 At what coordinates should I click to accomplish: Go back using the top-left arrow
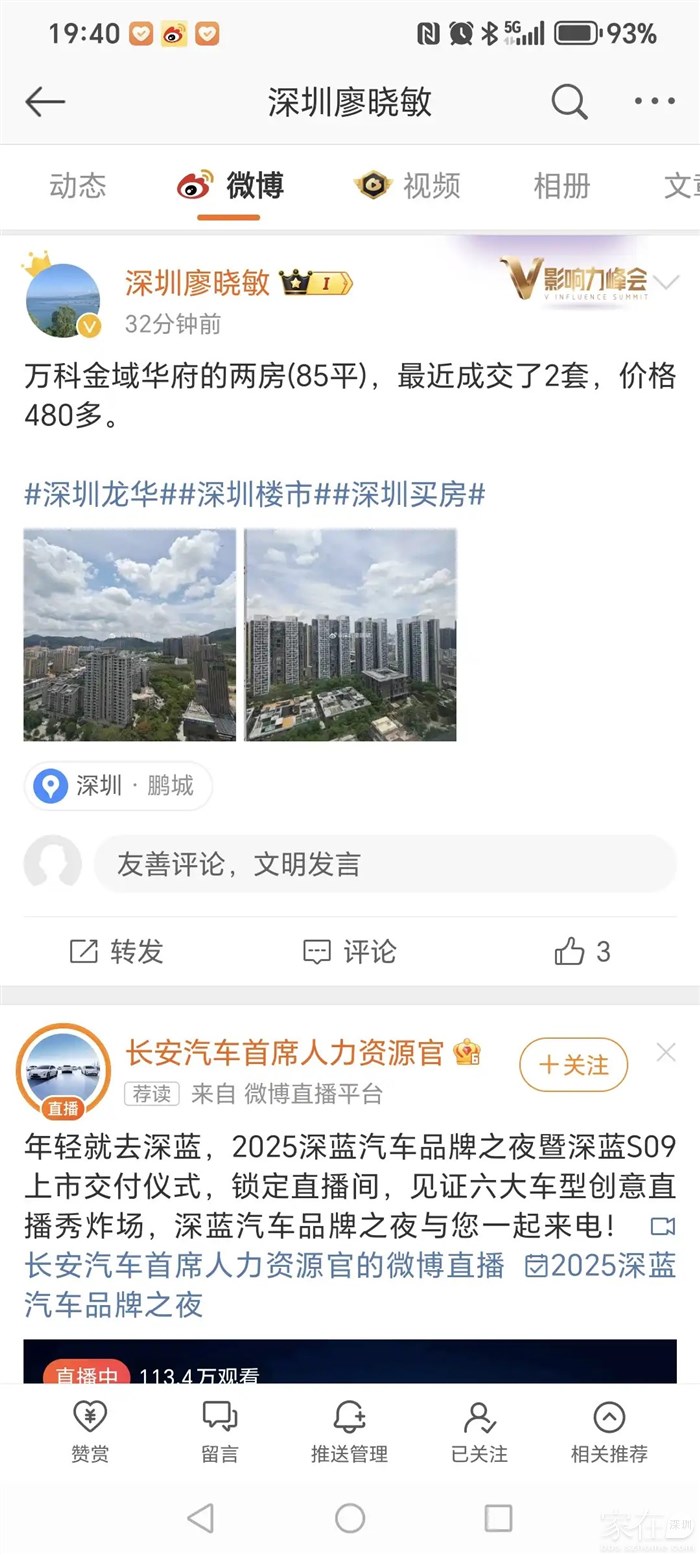[45, 101]
